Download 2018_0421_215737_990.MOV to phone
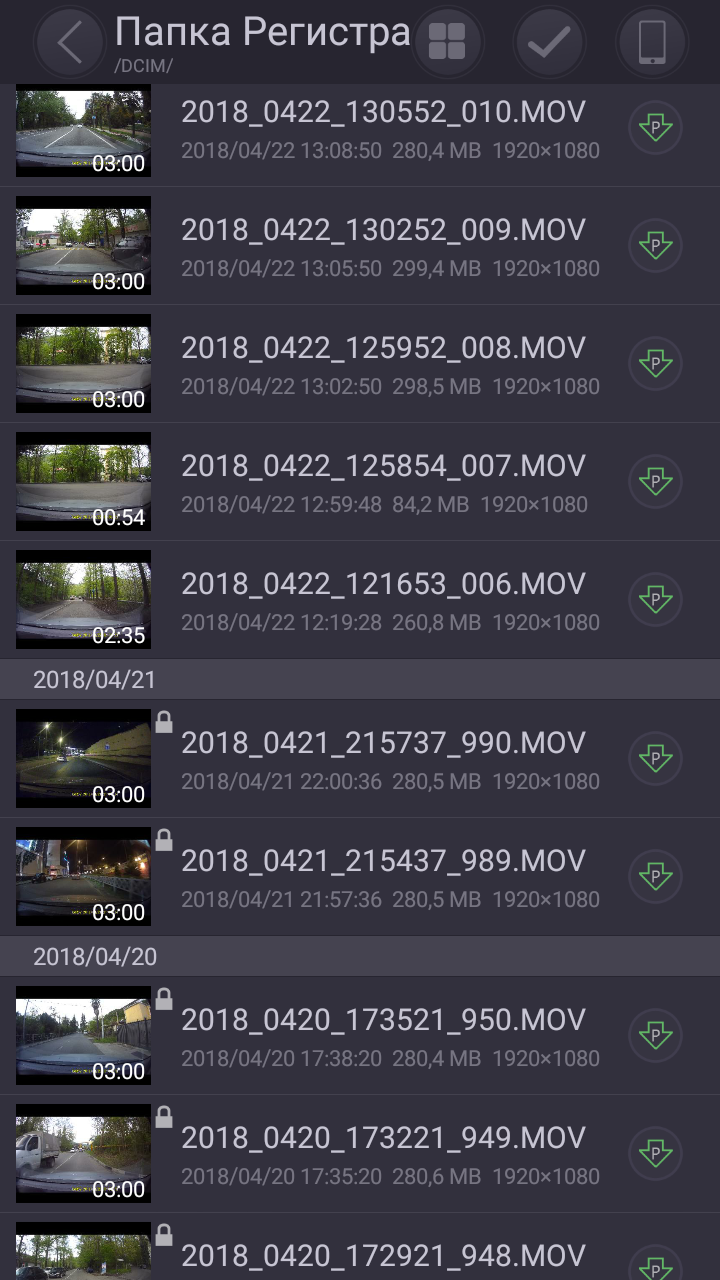720x1280 pixels. coord(655,759)
